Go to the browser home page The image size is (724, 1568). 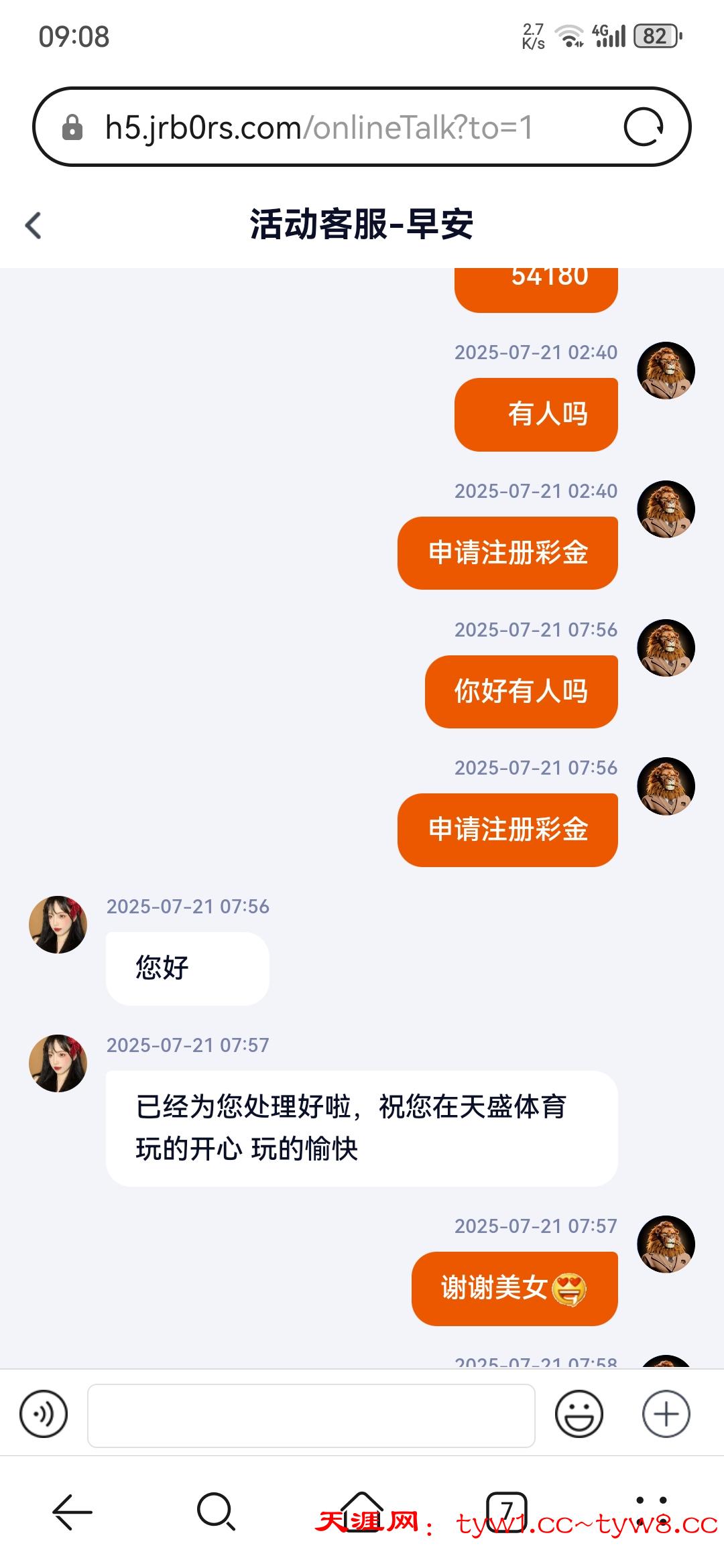[x=362, y=1510]
